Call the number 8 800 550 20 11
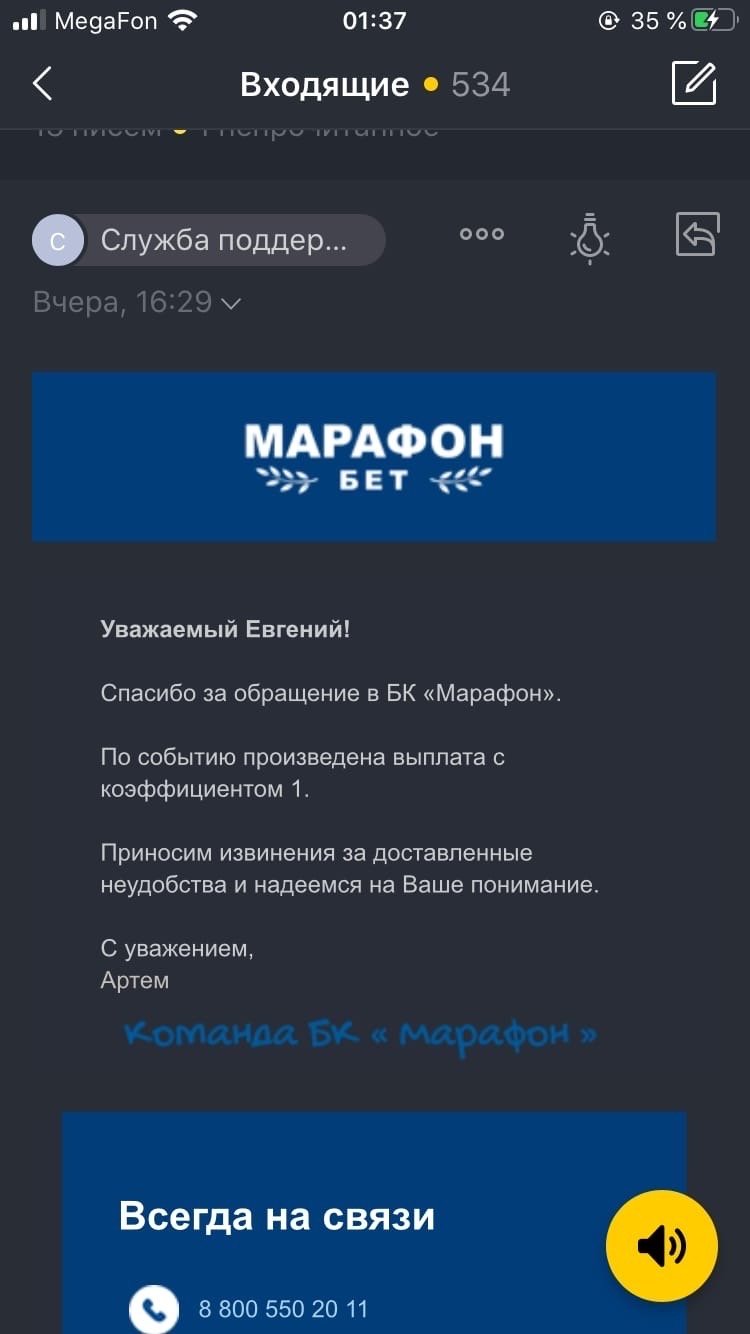 pos(283,1308)
